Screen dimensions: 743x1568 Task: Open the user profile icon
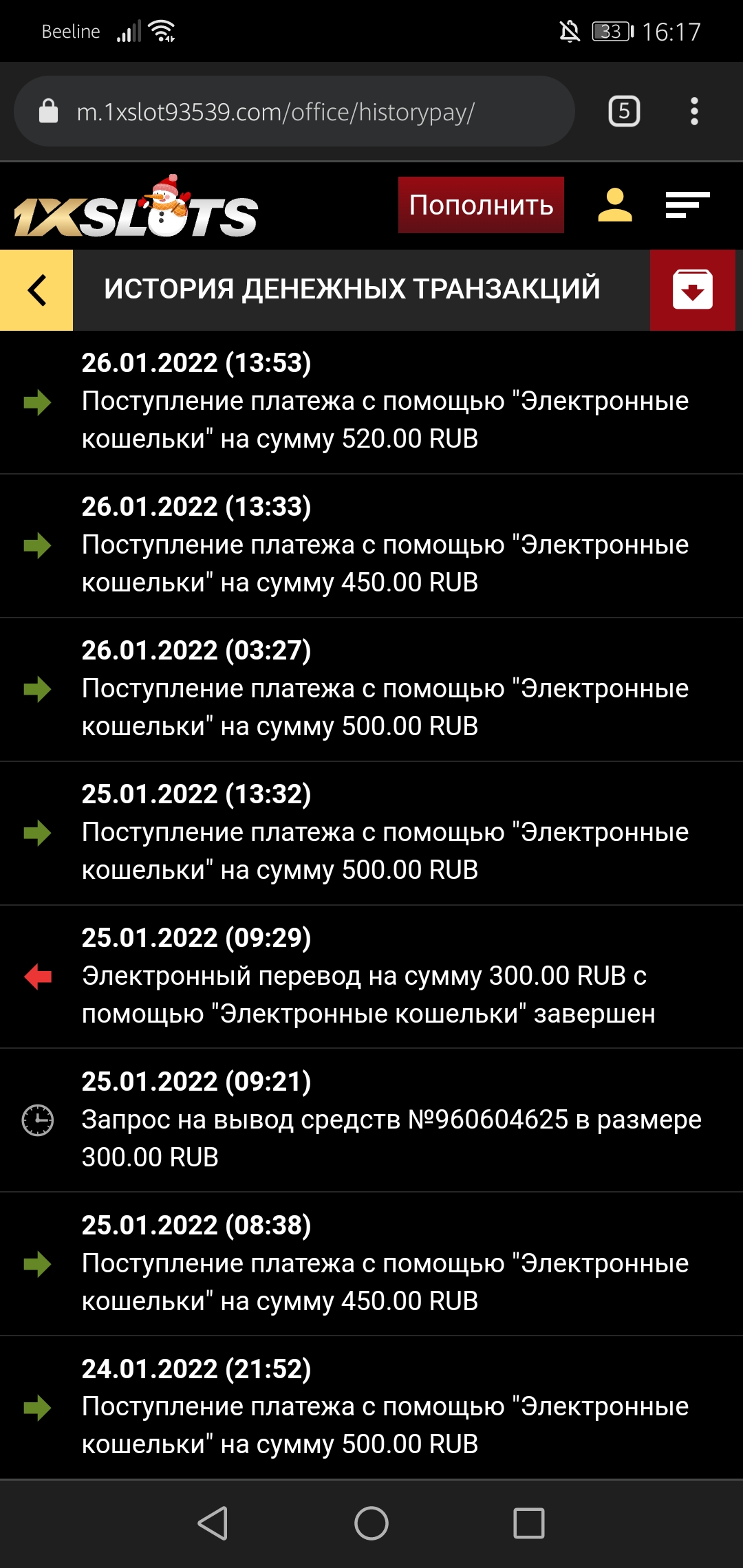tap(614, 205)
